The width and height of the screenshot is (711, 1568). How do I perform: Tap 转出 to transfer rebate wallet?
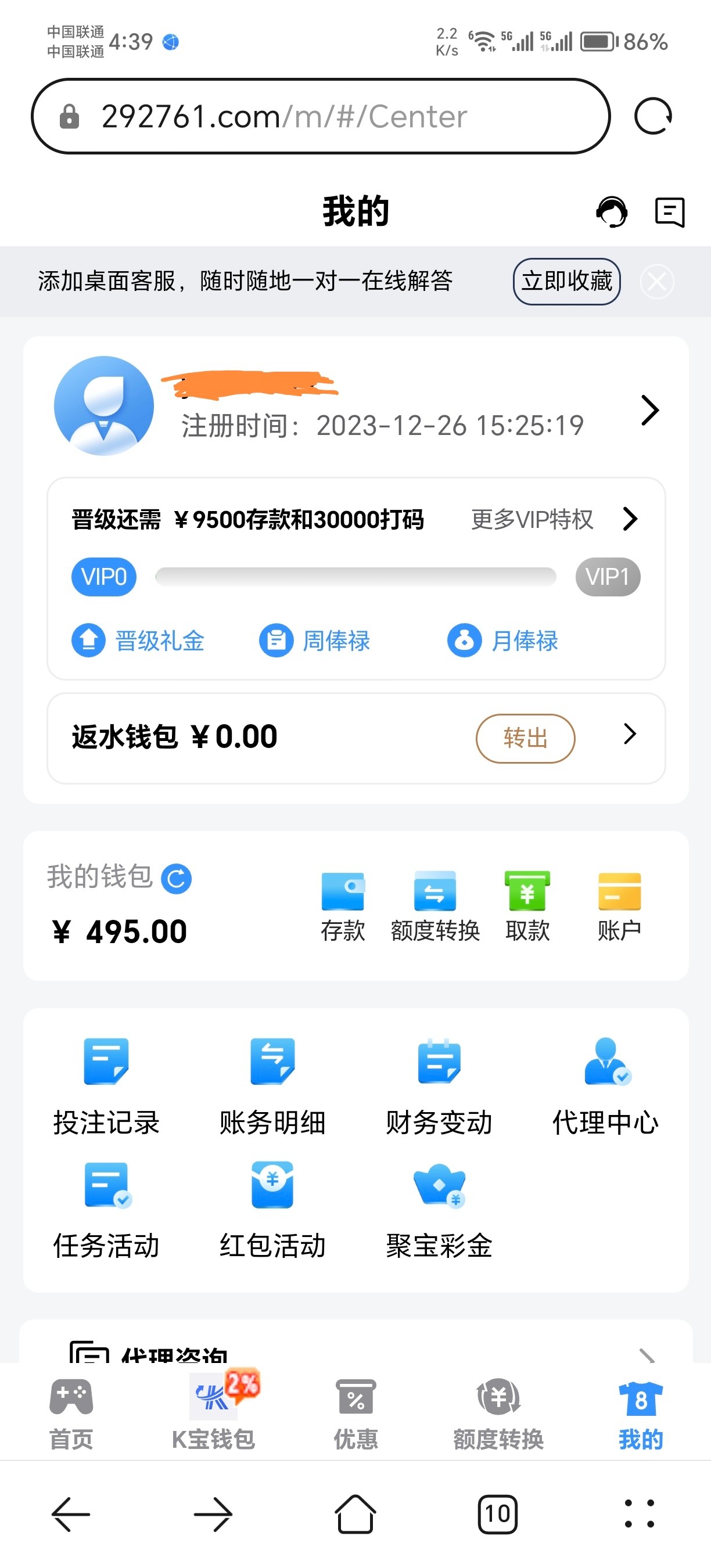click(x=525, y=738)
